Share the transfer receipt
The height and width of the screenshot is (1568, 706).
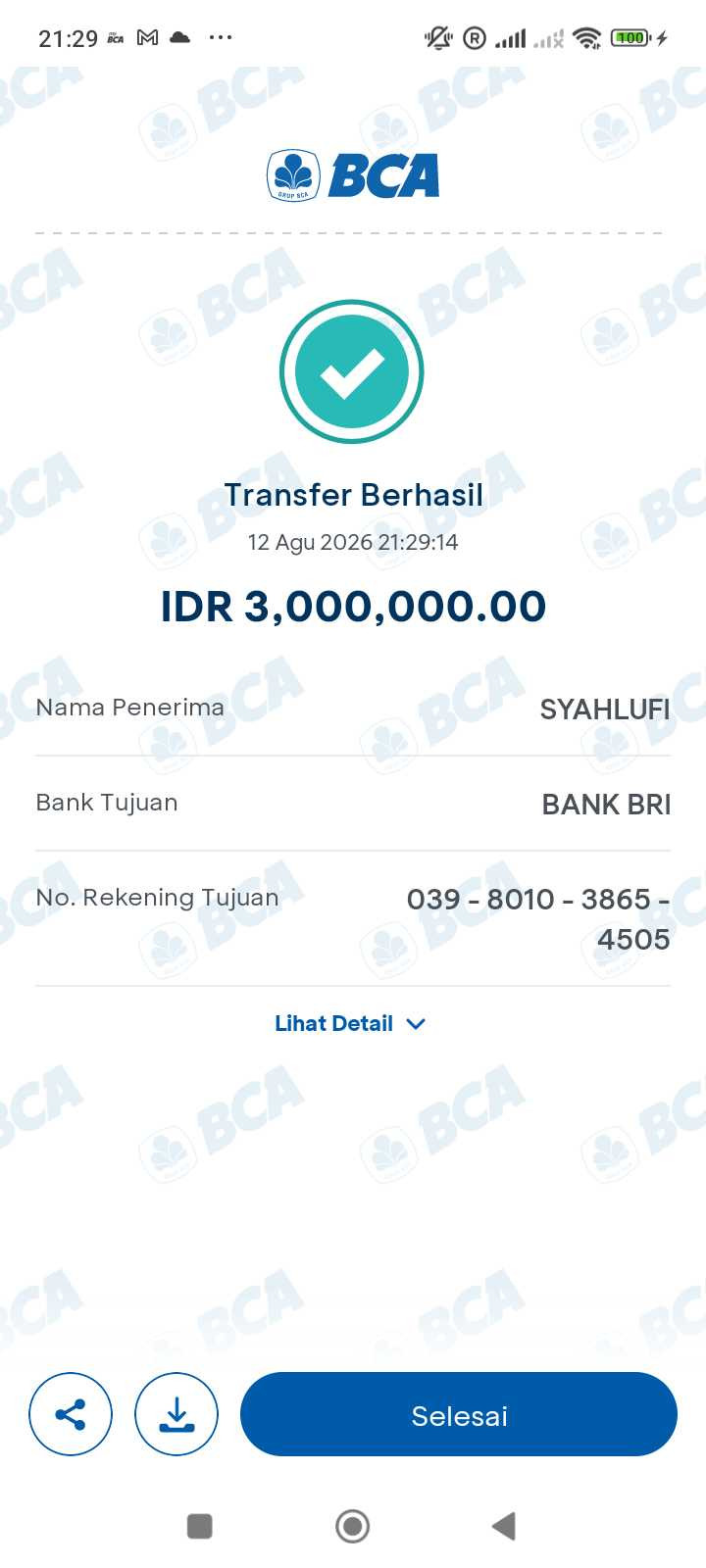click(71, 1414)
